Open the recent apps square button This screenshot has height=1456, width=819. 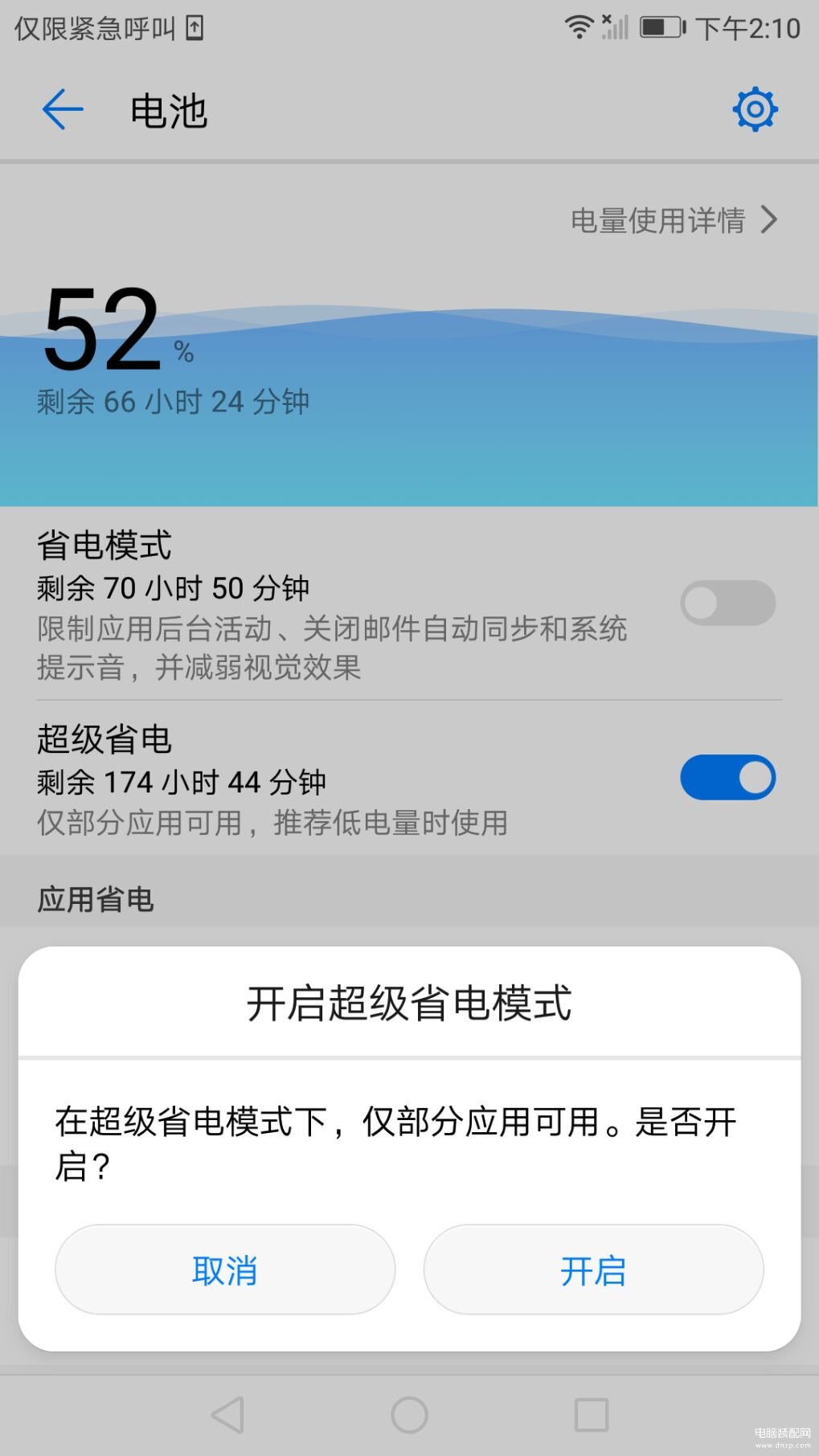[x=592, y=1415]
